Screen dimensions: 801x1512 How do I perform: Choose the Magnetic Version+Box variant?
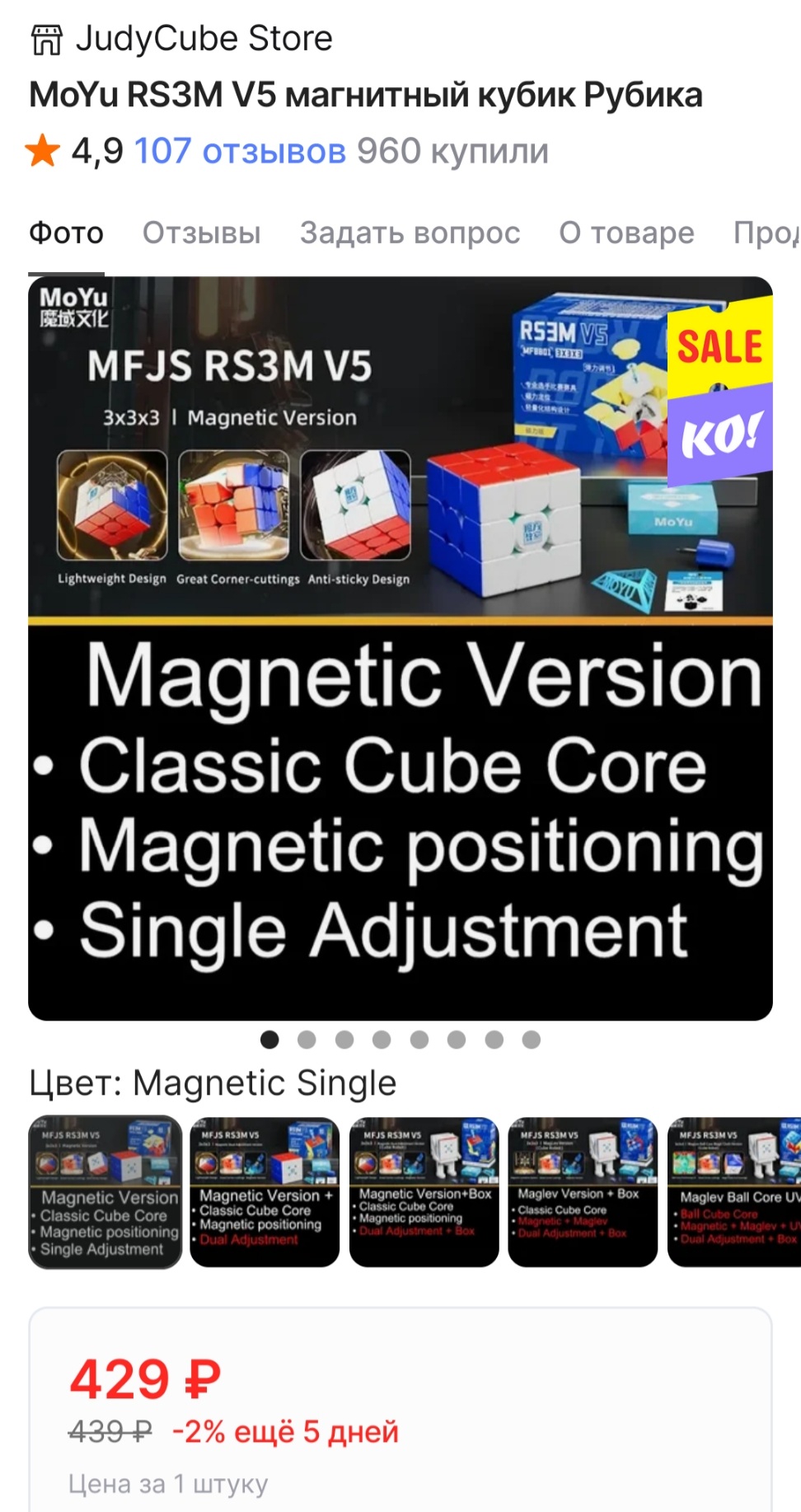[424, 1192]
